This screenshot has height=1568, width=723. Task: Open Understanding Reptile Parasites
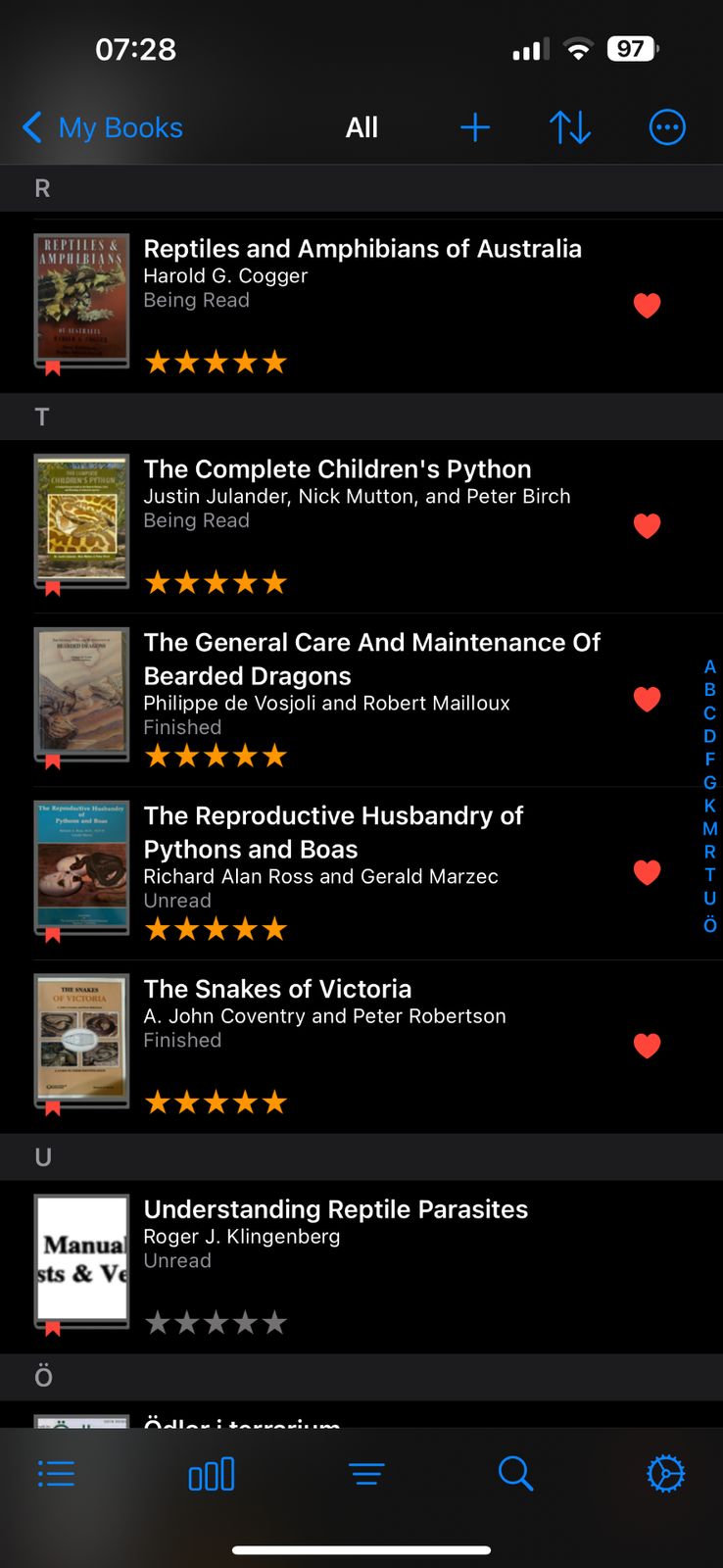coord(335,1210)
